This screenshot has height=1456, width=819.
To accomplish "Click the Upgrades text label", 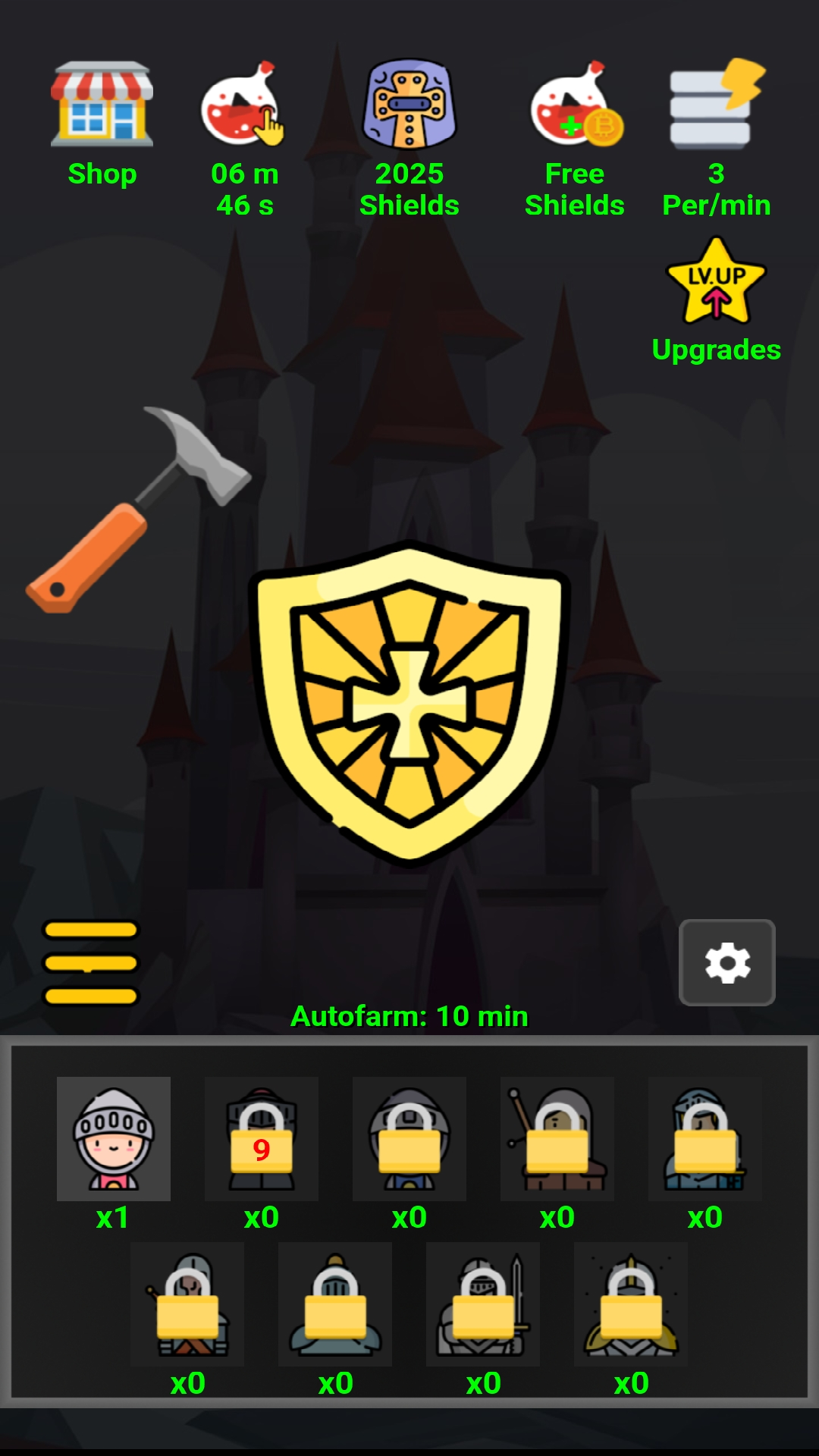I will click(715, 350).
